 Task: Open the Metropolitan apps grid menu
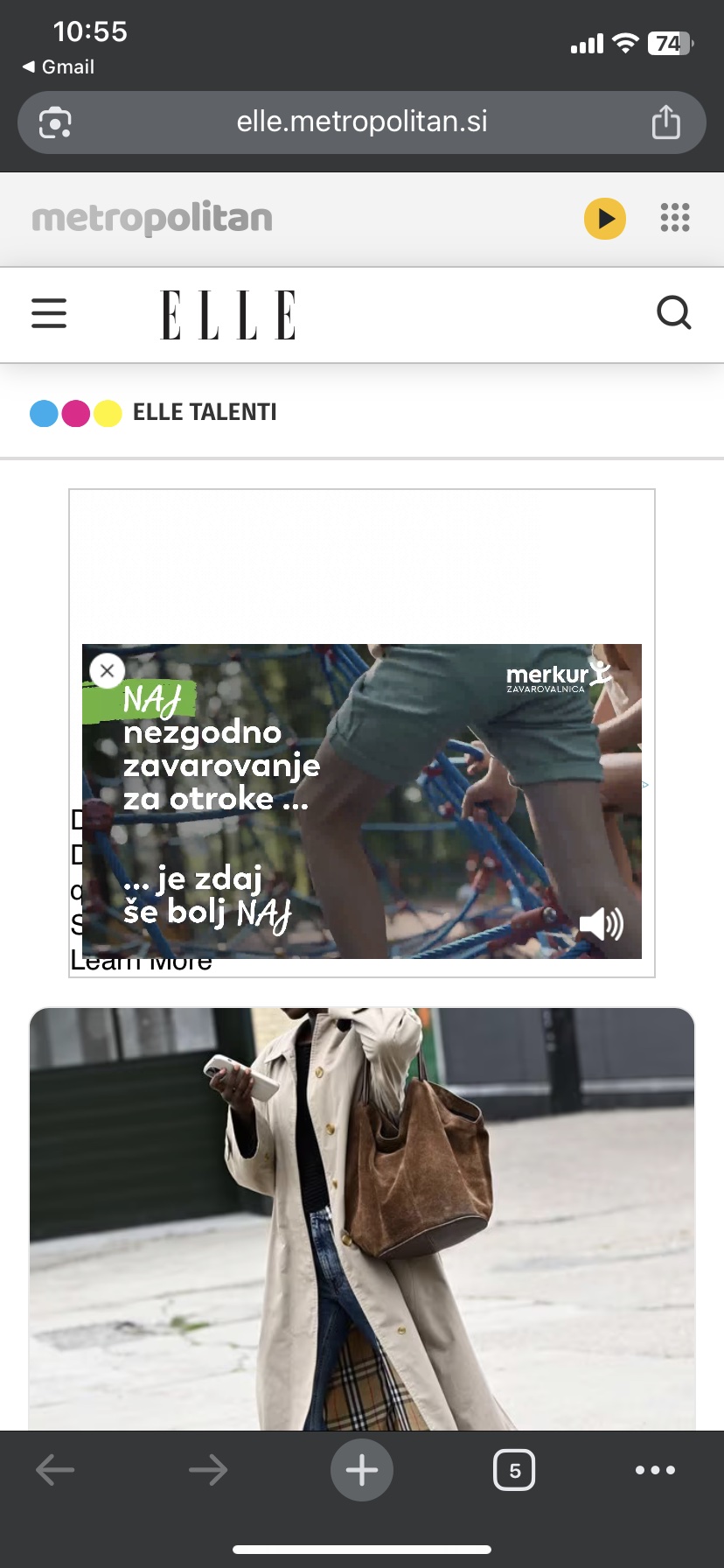click(x=674, y=218)
